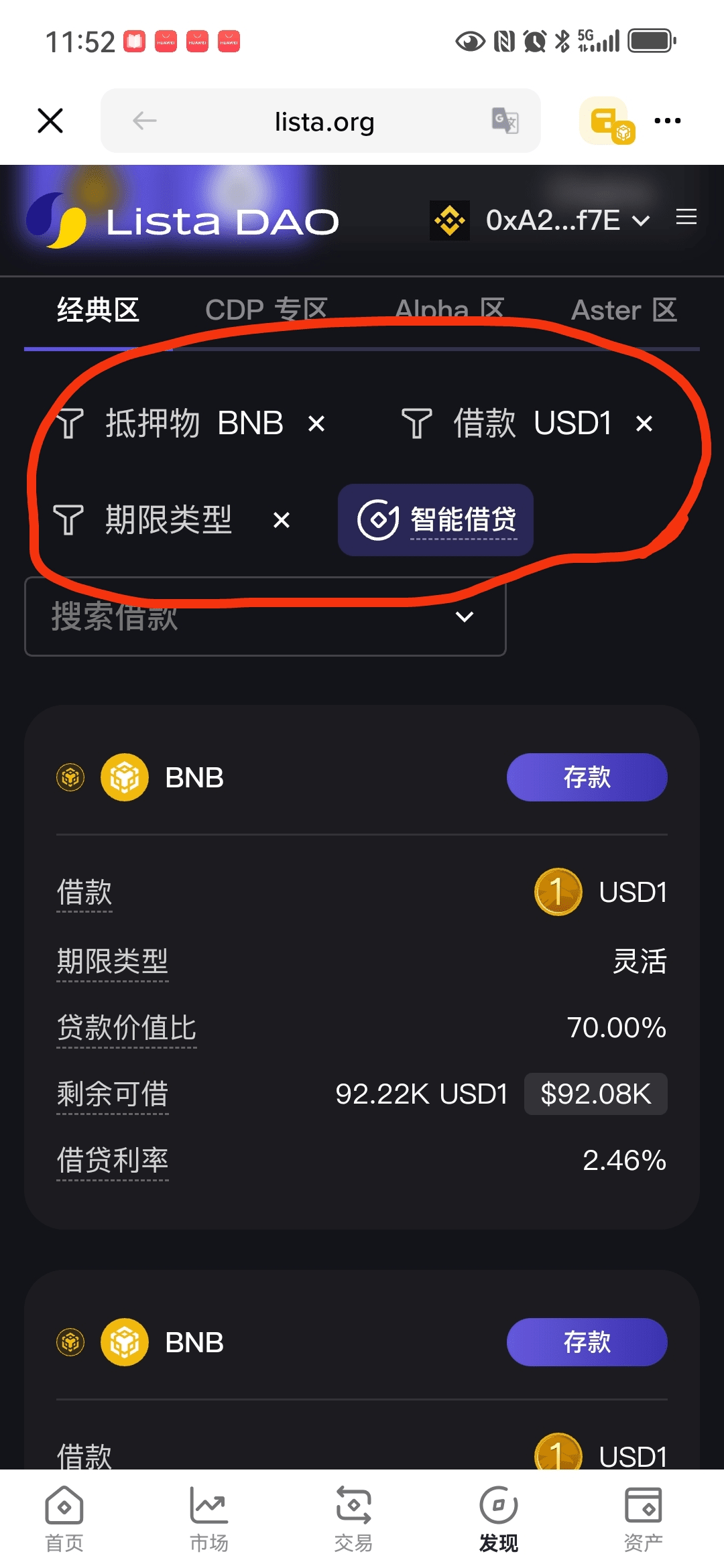Switch to the Aster 区 tab
The image size is (724, 1568).
tap(623, 310)
